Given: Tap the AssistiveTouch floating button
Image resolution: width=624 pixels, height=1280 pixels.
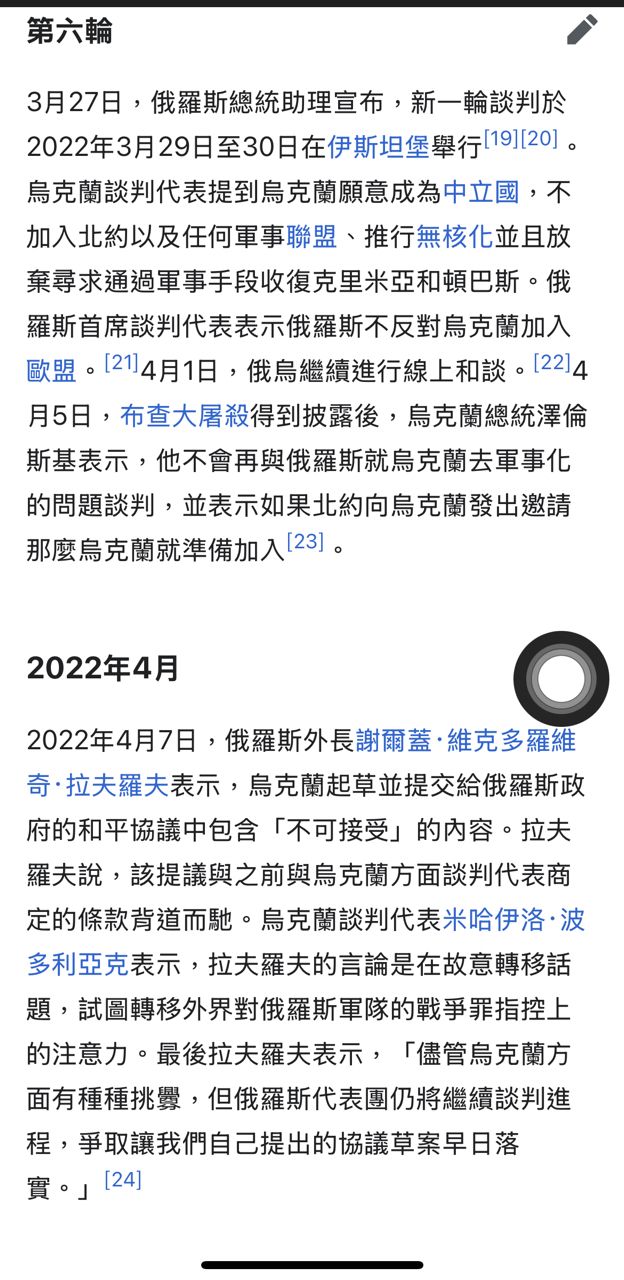Looking at the screenshot, I should tap(561, 679).
